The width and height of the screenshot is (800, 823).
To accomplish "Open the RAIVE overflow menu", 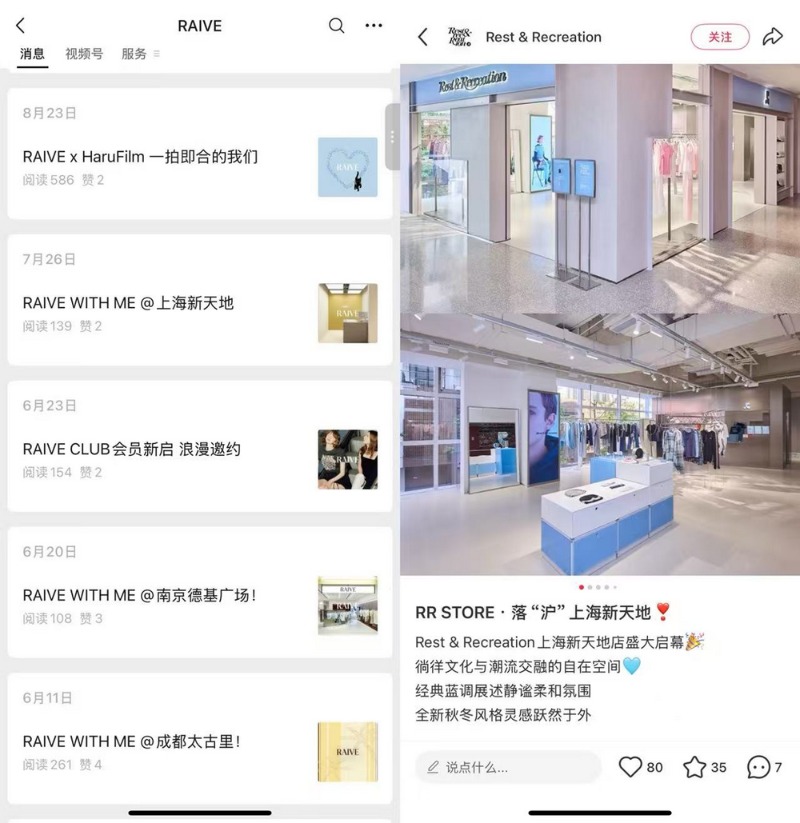I will pos(374,26).
